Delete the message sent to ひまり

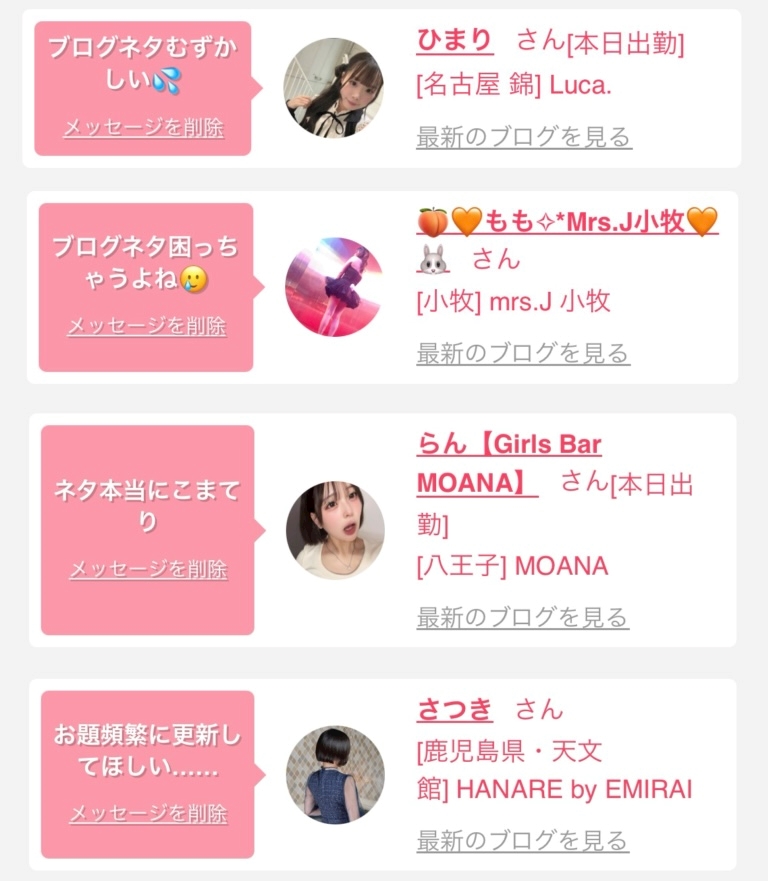[x=144, y=128]
